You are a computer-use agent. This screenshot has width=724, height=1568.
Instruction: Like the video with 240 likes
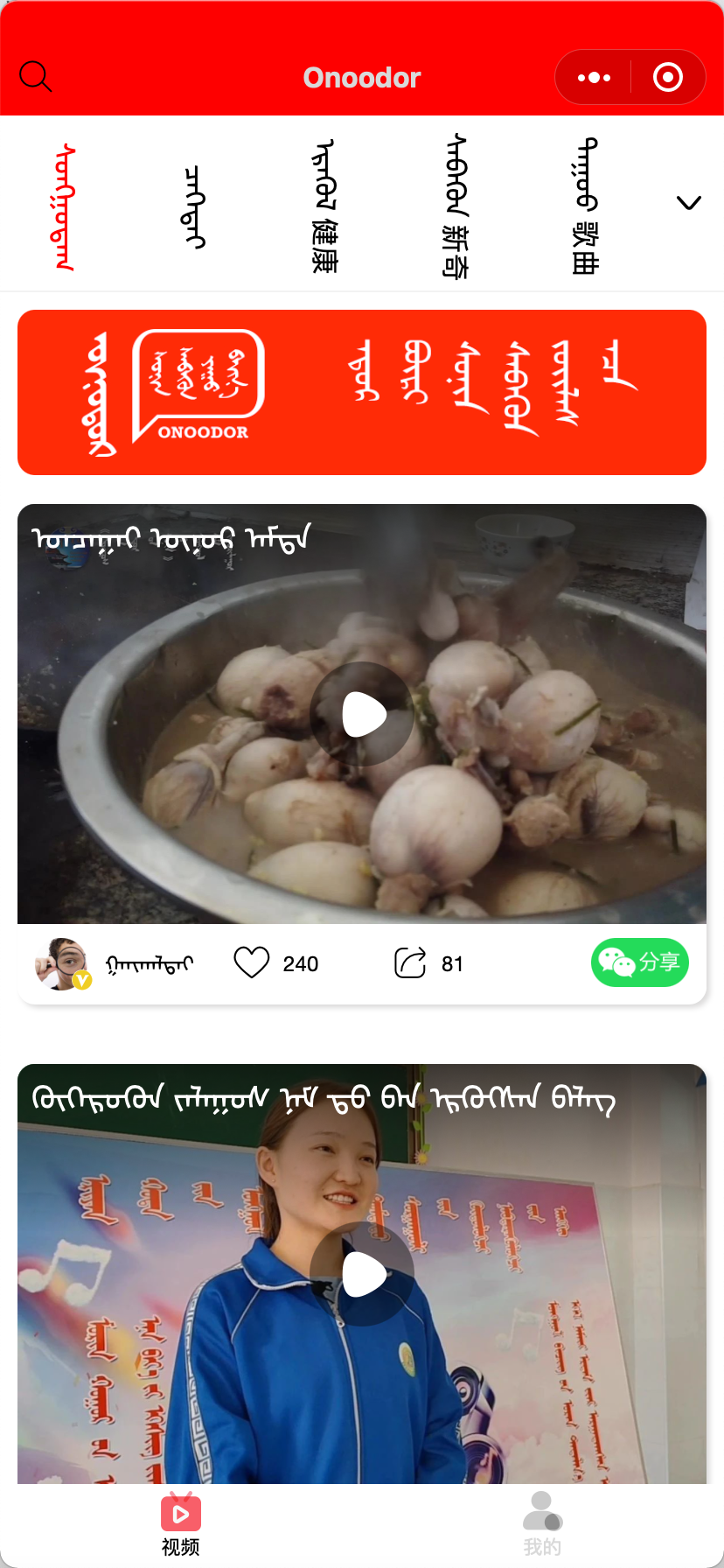(252, 962)
